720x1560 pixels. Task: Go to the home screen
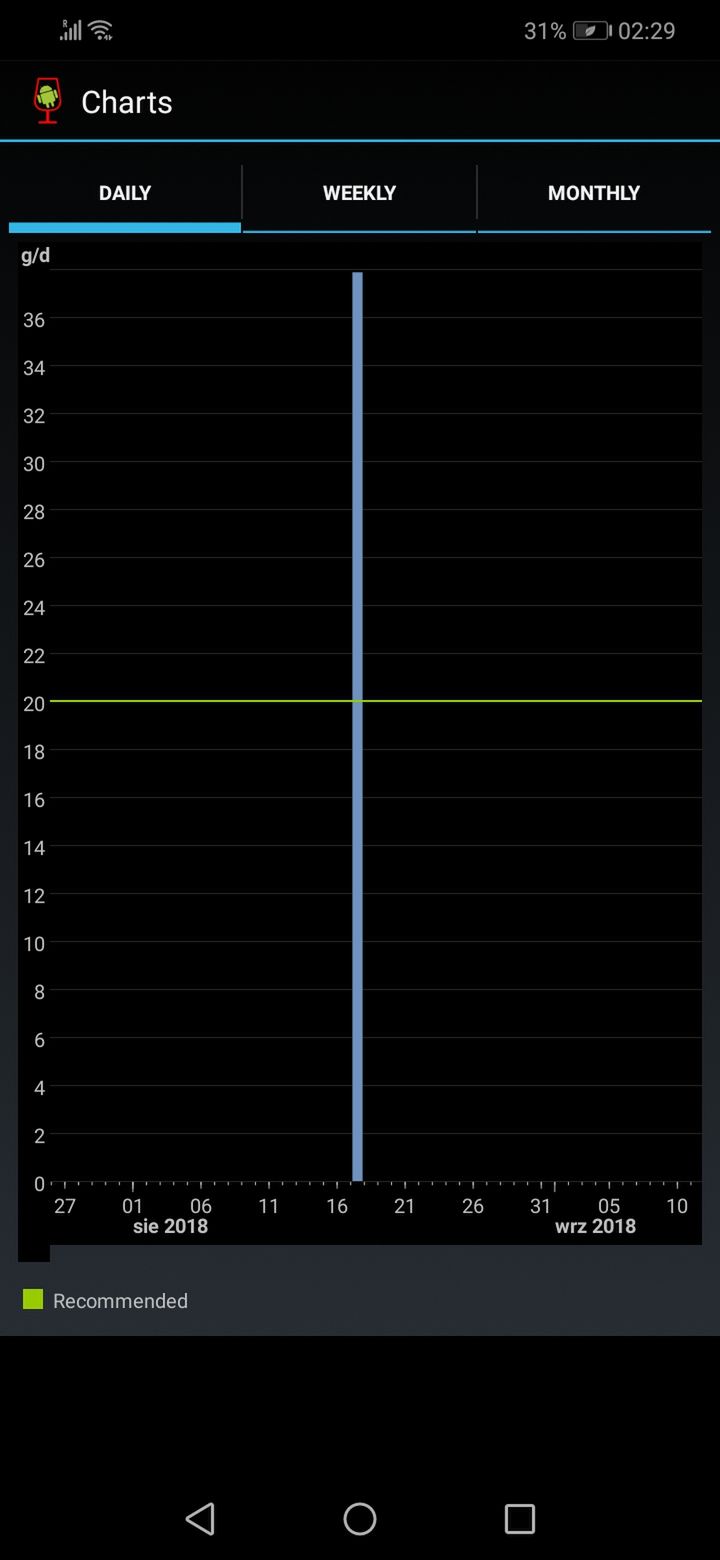point(360,1518)
